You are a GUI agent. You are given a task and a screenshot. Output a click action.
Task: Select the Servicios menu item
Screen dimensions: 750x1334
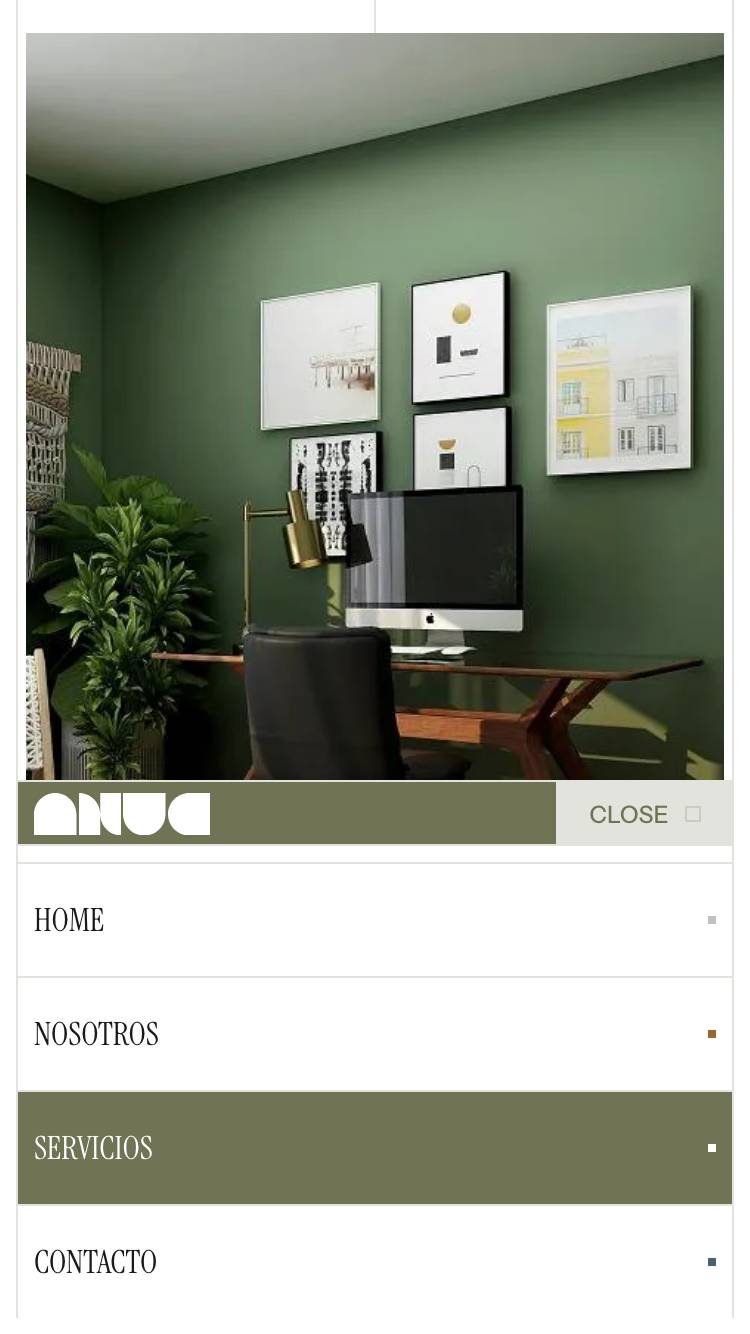pos(94,1148)
